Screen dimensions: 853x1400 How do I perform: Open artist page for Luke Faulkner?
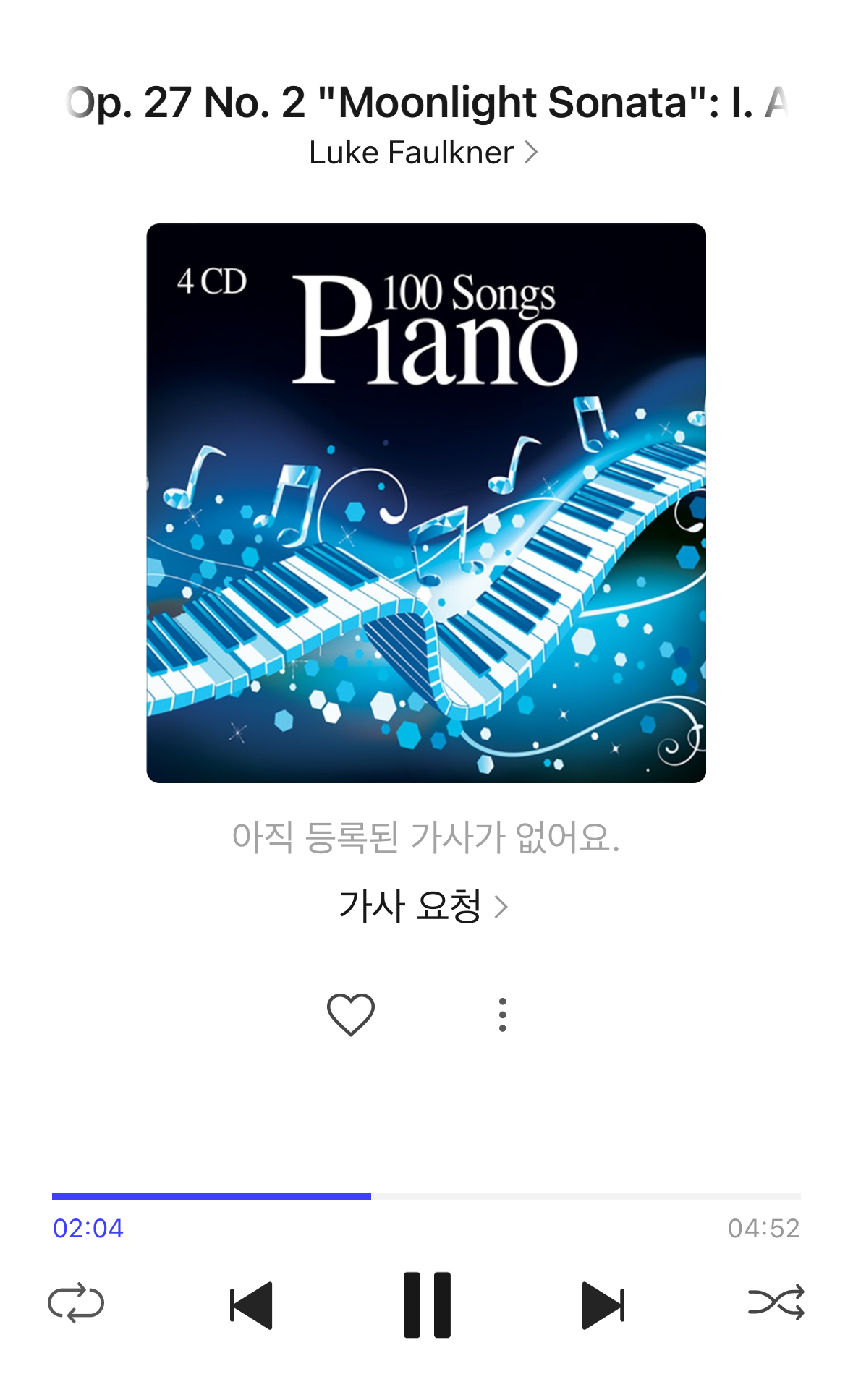(423, 153)
